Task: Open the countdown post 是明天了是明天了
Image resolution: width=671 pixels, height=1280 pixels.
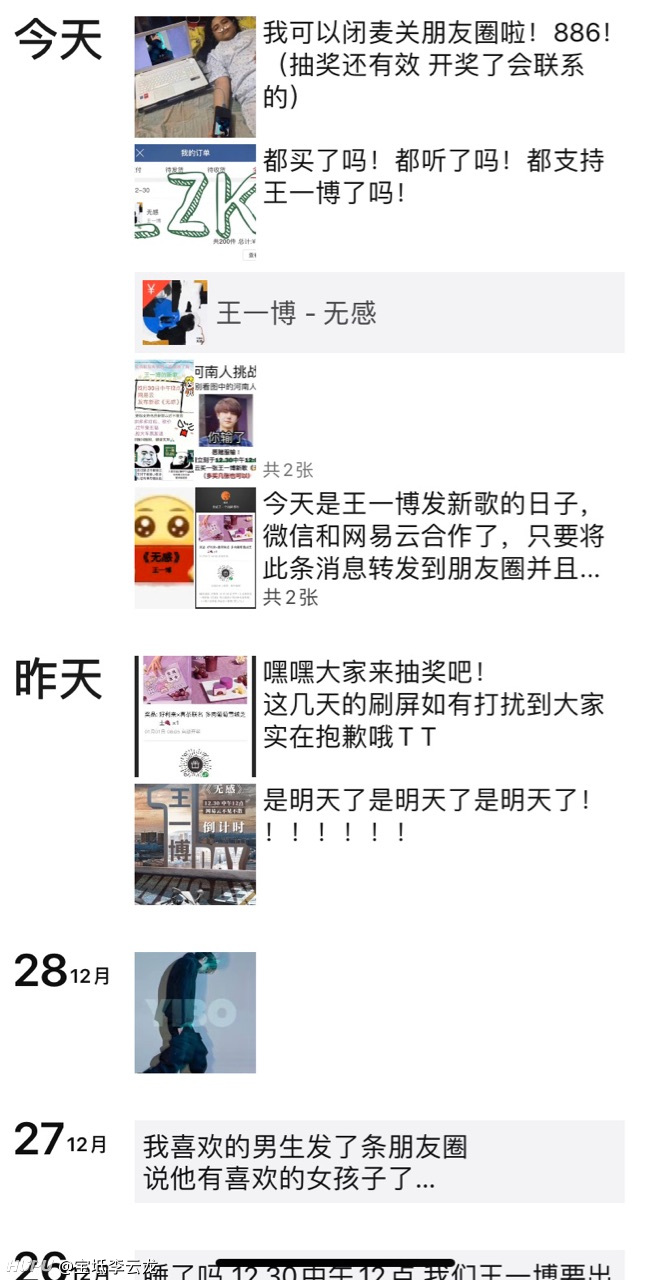Action: (x=380, y=844)
